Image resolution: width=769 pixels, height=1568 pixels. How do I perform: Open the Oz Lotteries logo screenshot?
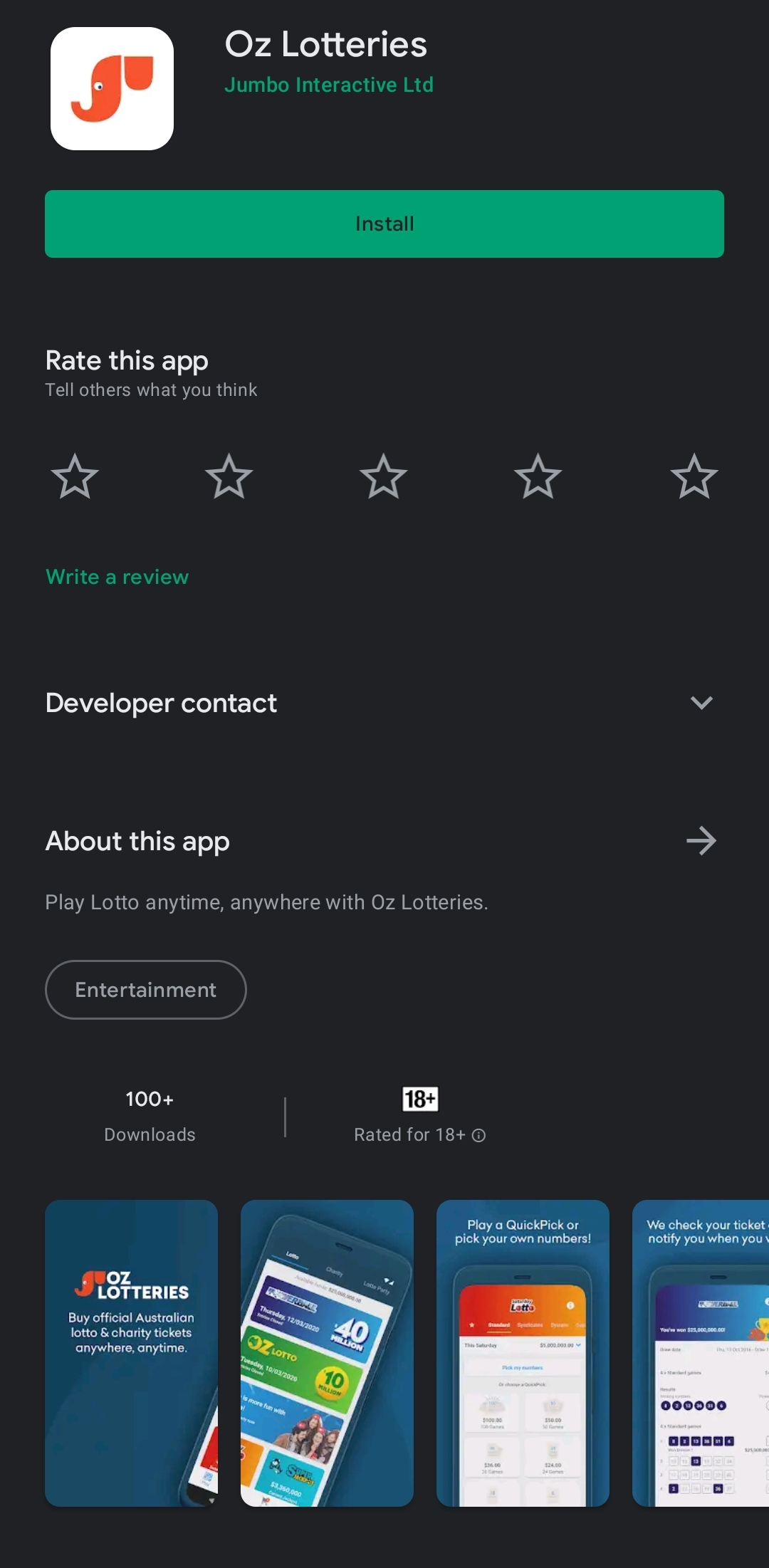pos(131,1353)
